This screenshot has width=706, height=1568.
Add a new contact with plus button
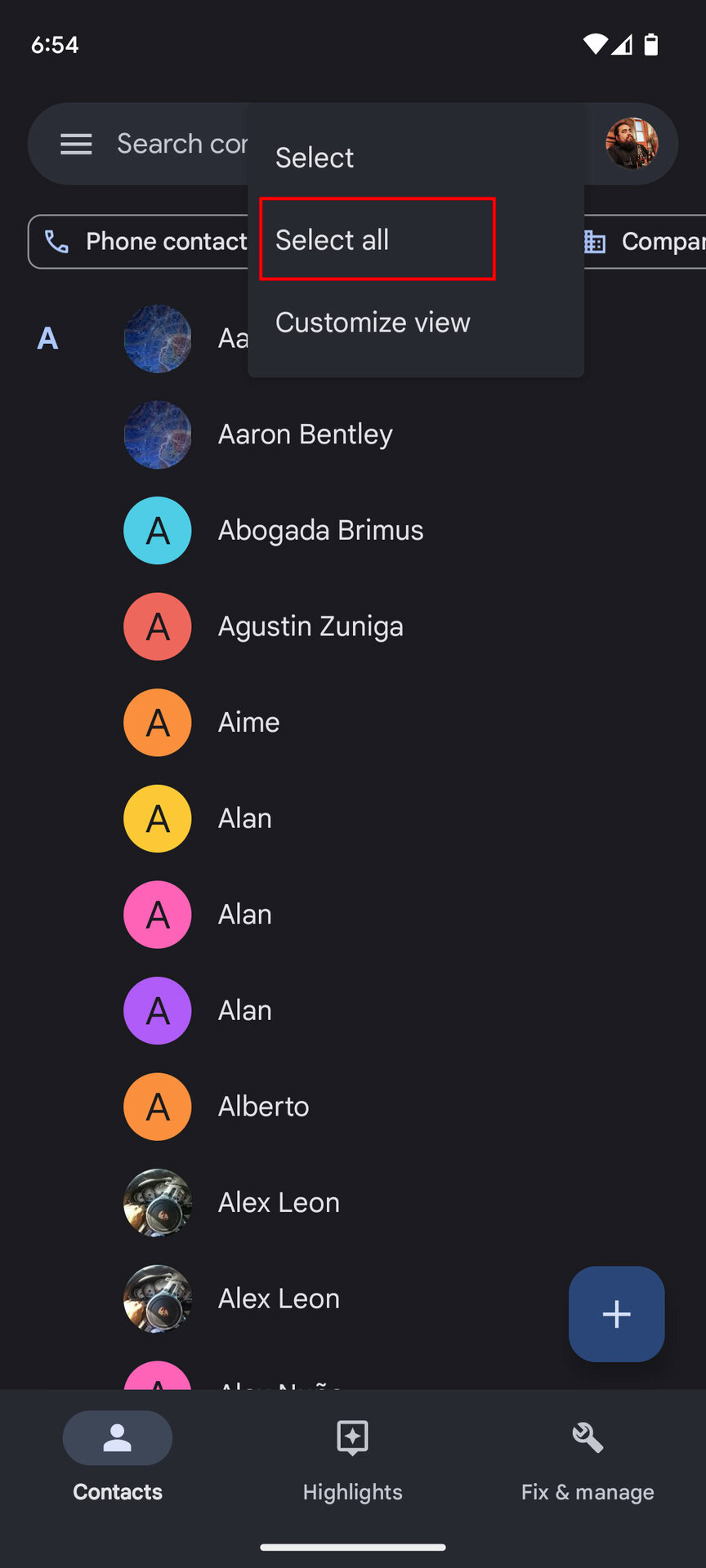point(616,1314)
